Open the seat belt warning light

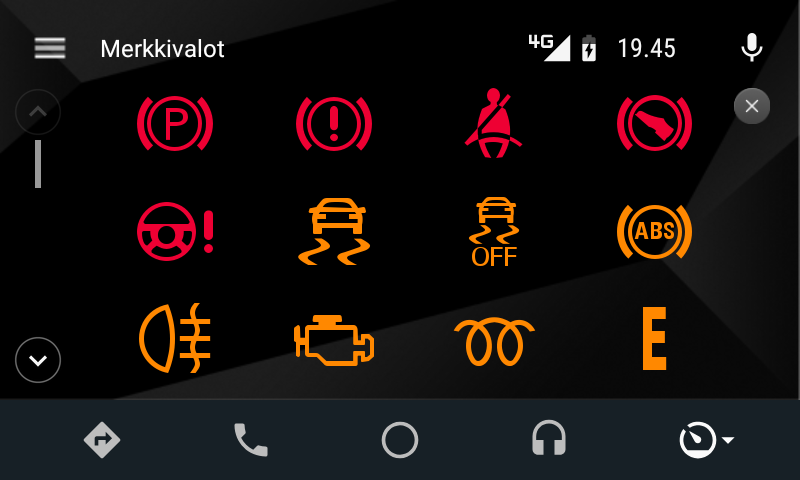(494, 124)
